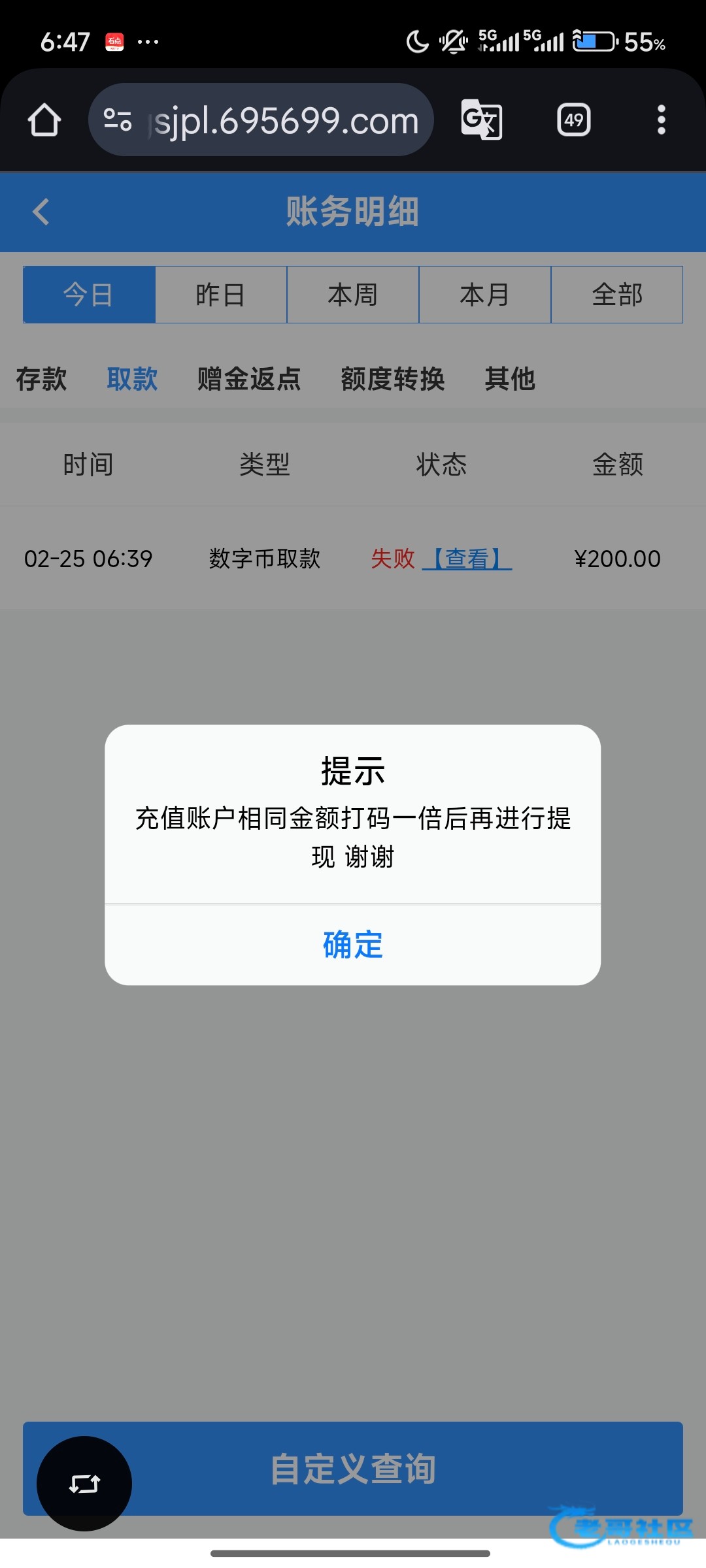Select the 今日 date filter

89,295
